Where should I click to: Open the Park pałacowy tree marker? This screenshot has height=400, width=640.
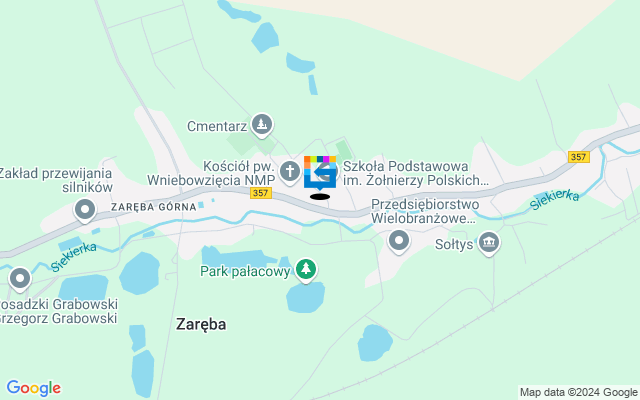tap(306, 269)
